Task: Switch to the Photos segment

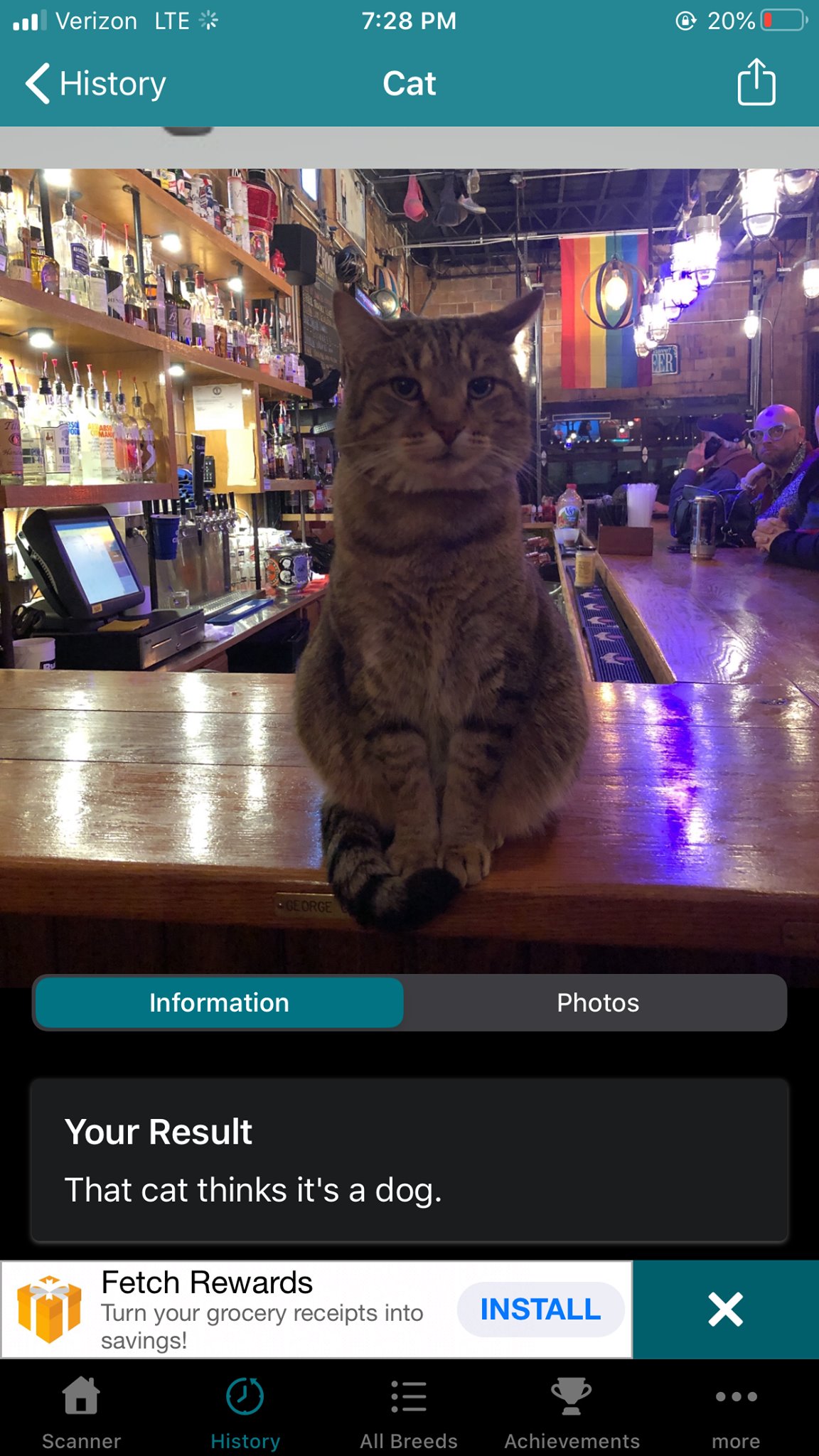Action: click(x=597, y=1002)
